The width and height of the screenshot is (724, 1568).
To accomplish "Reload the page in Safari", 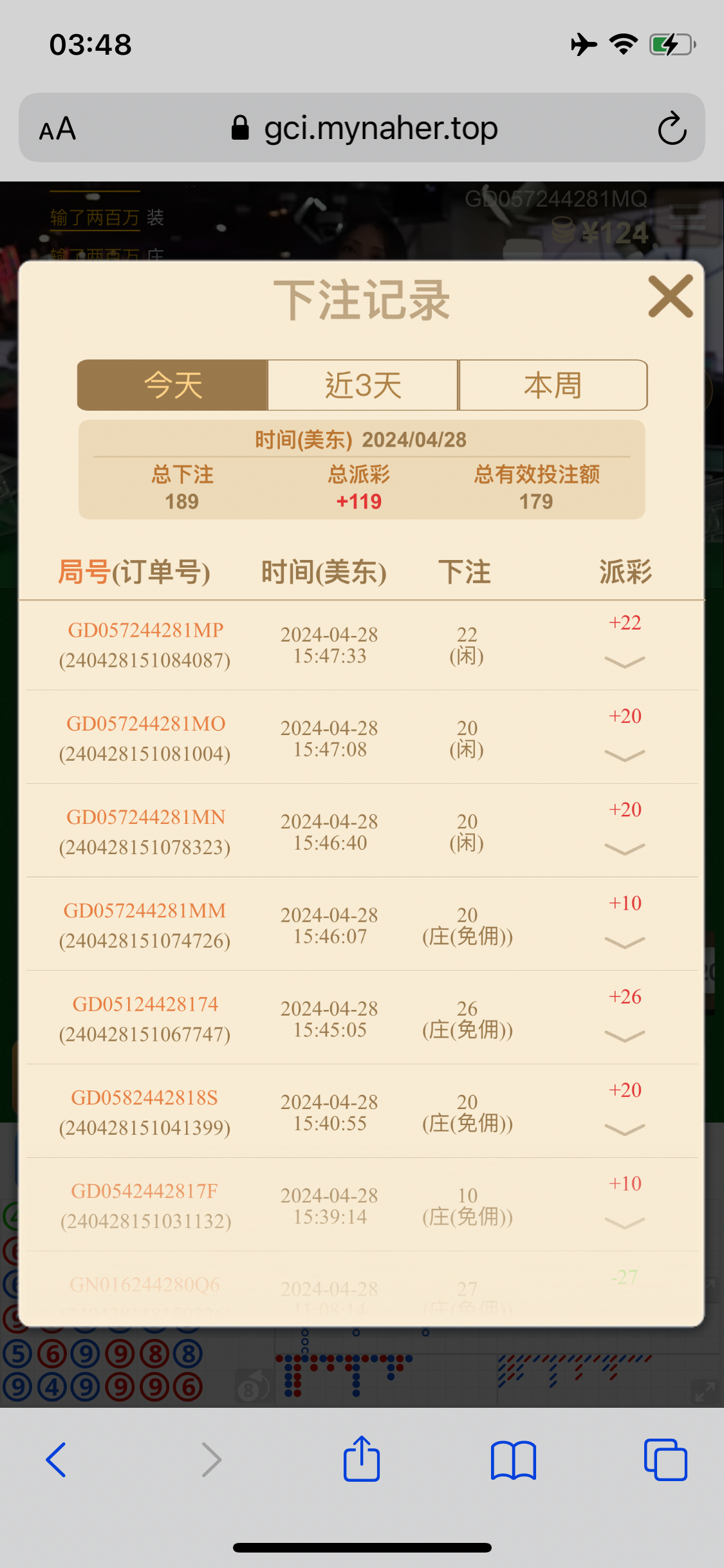I will [x=672, y=128].
